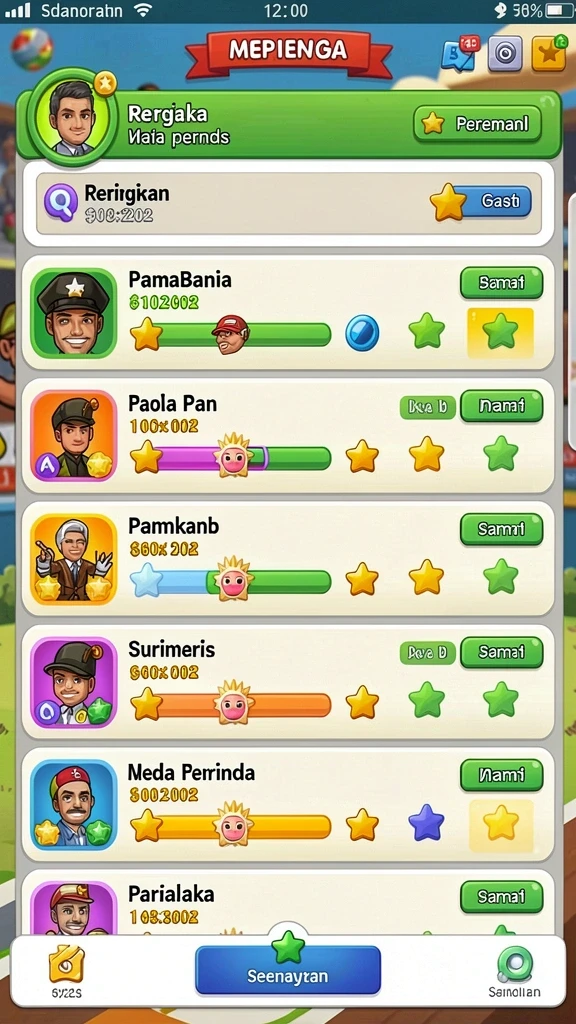The image size is (576, 1024).
Task: Select the highlighted green star on PamaBania's row
Action: (500, 332)
